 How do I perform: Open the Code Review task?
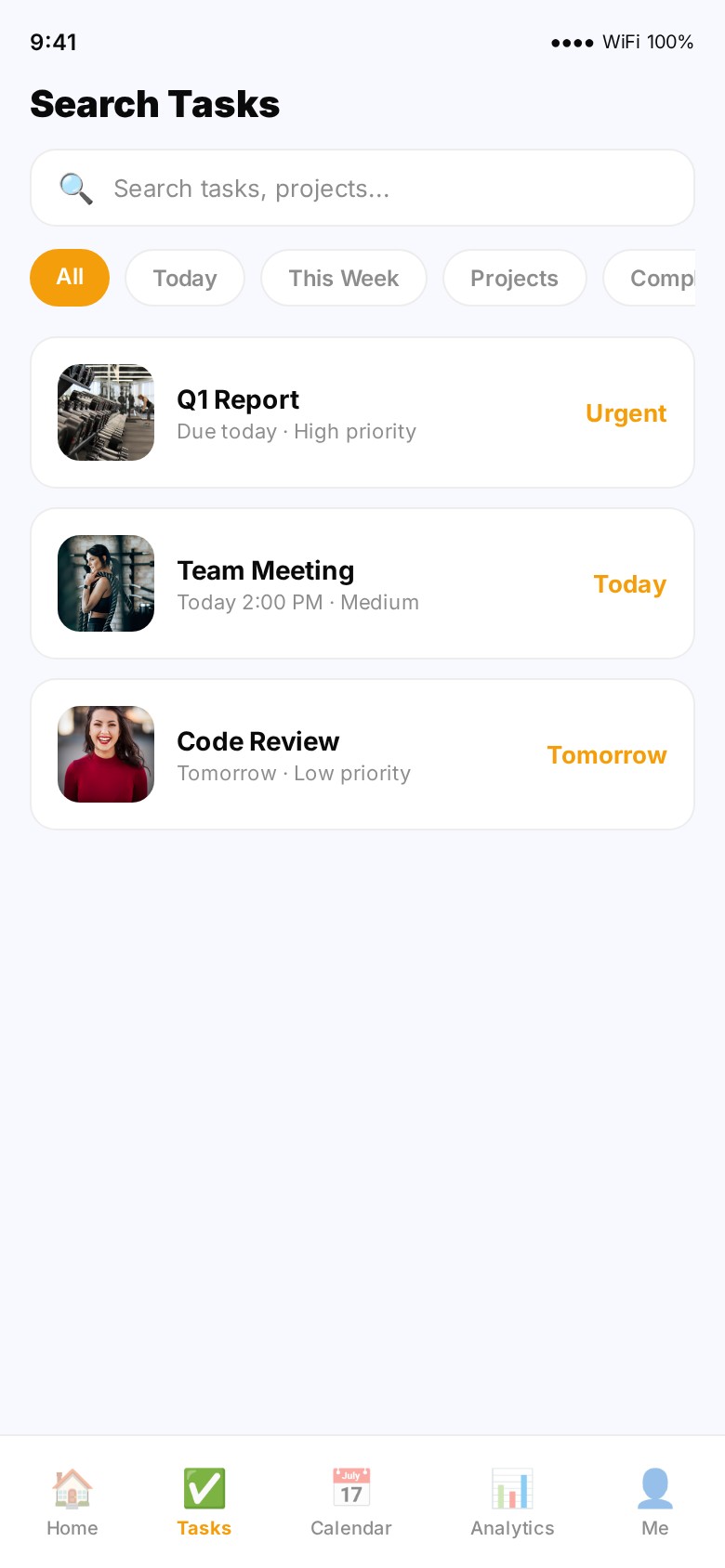coord(362,754)
